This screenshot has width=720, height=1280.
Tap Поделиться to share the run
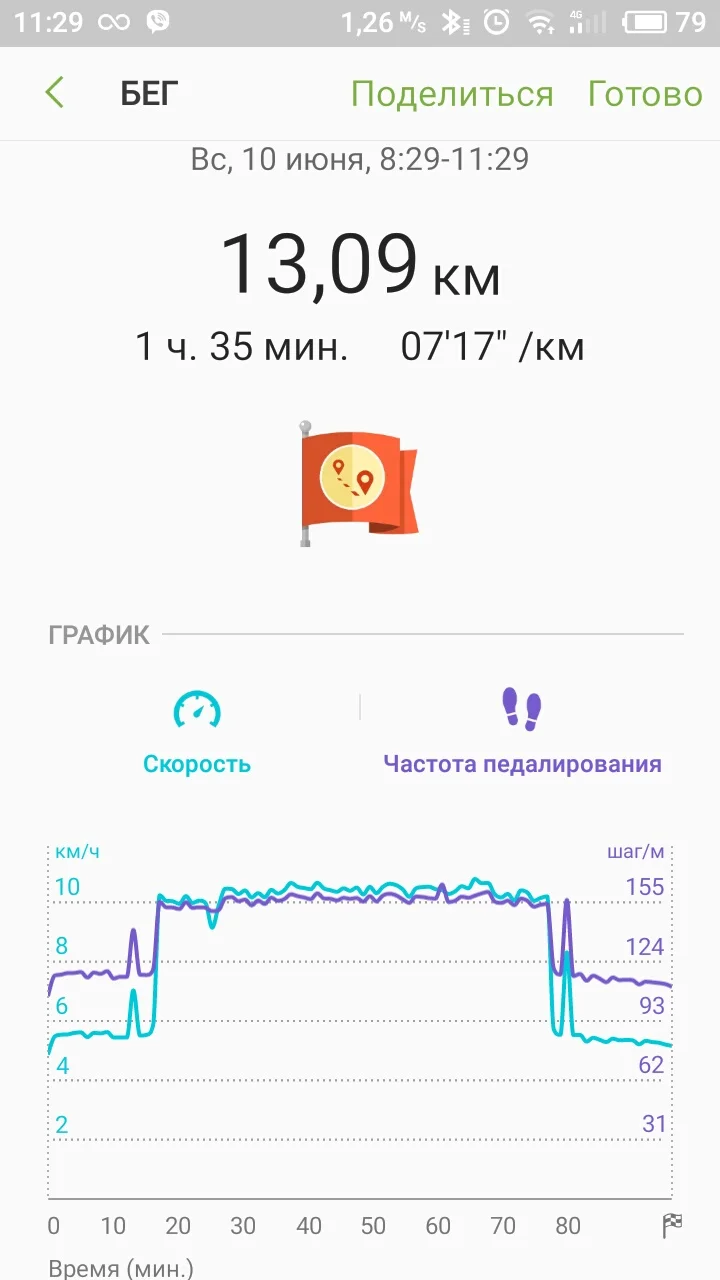[451, 94]
